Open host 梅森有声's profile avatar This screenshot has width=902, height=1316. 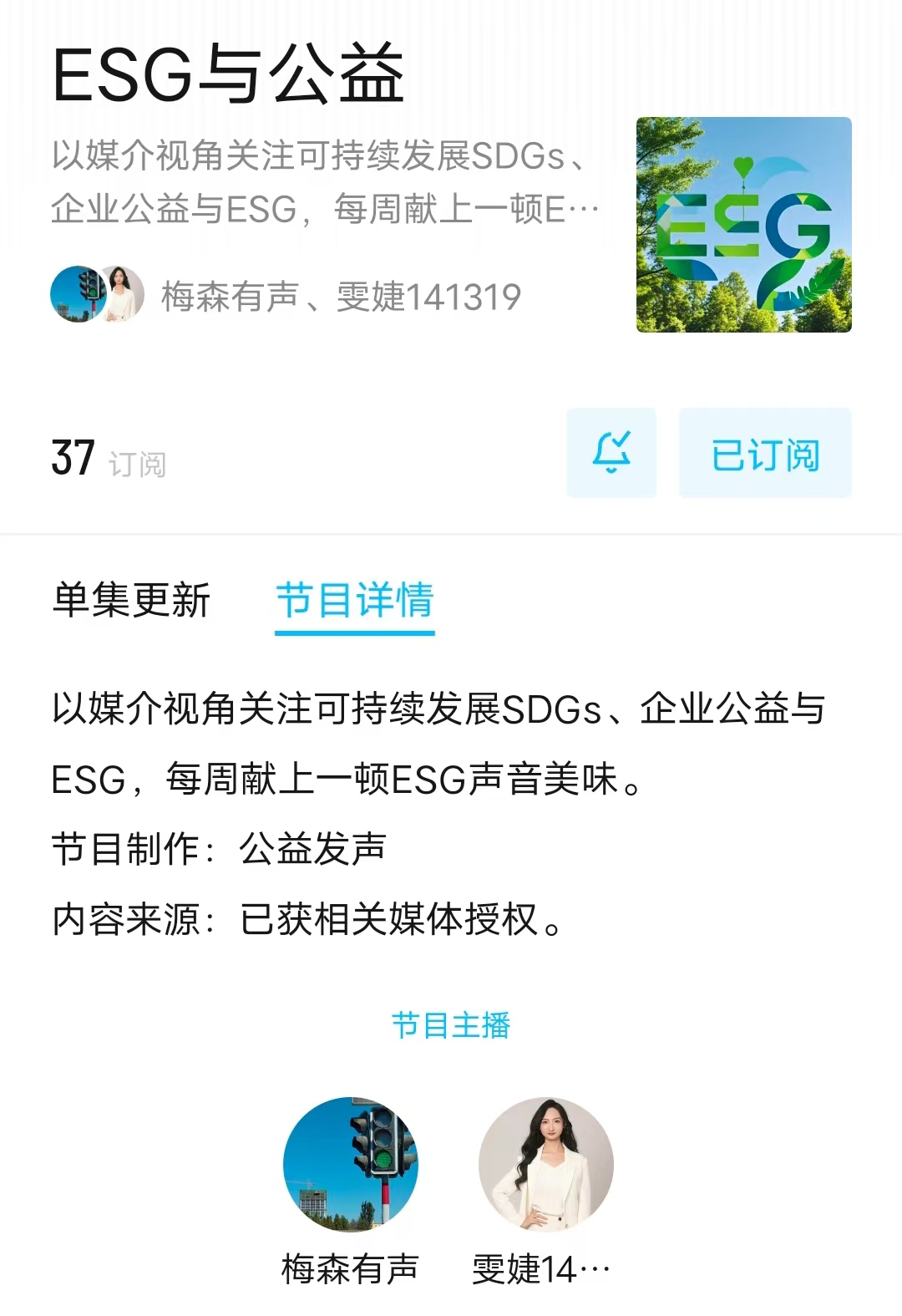350,1164
